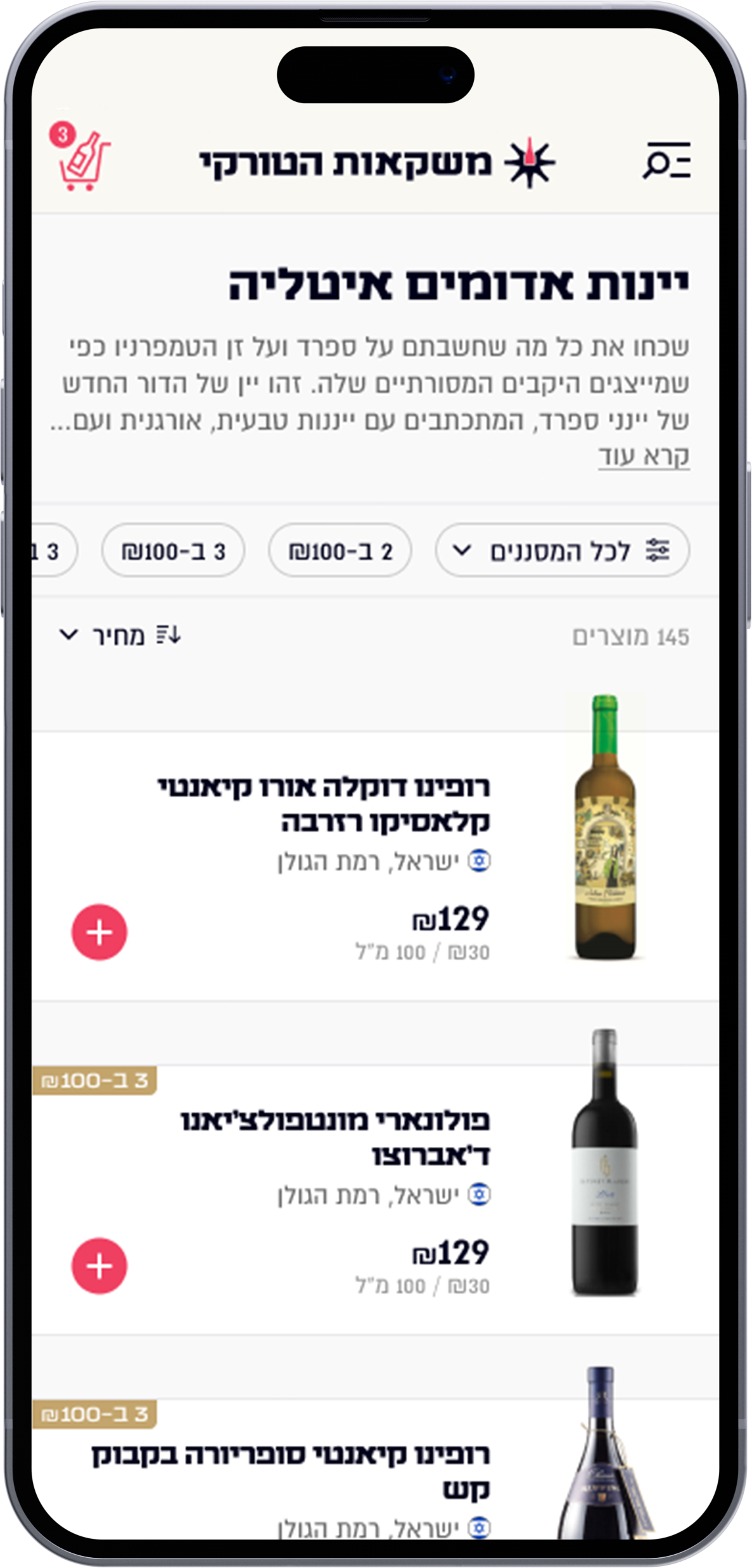Open the shopping cart with 3 items

(80, 157)
